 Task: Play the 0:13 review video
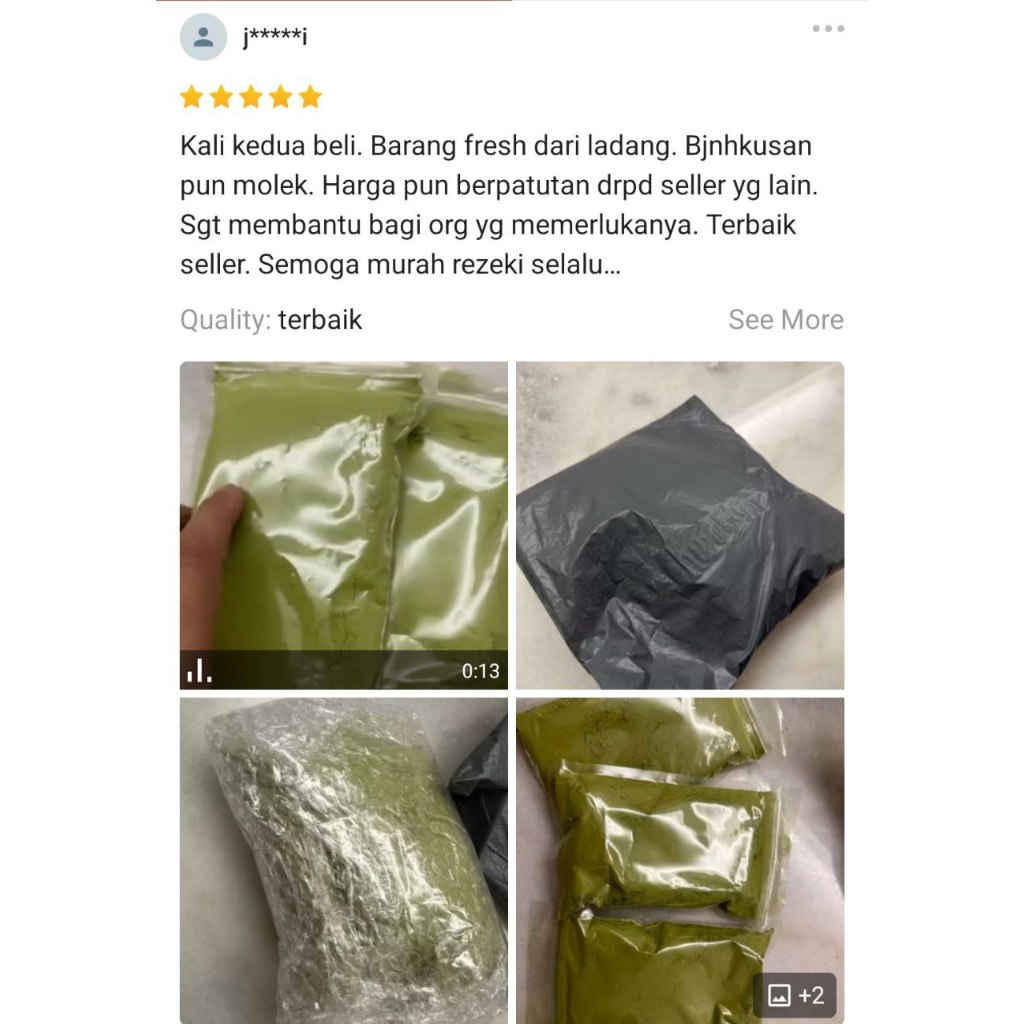point(344,525)
